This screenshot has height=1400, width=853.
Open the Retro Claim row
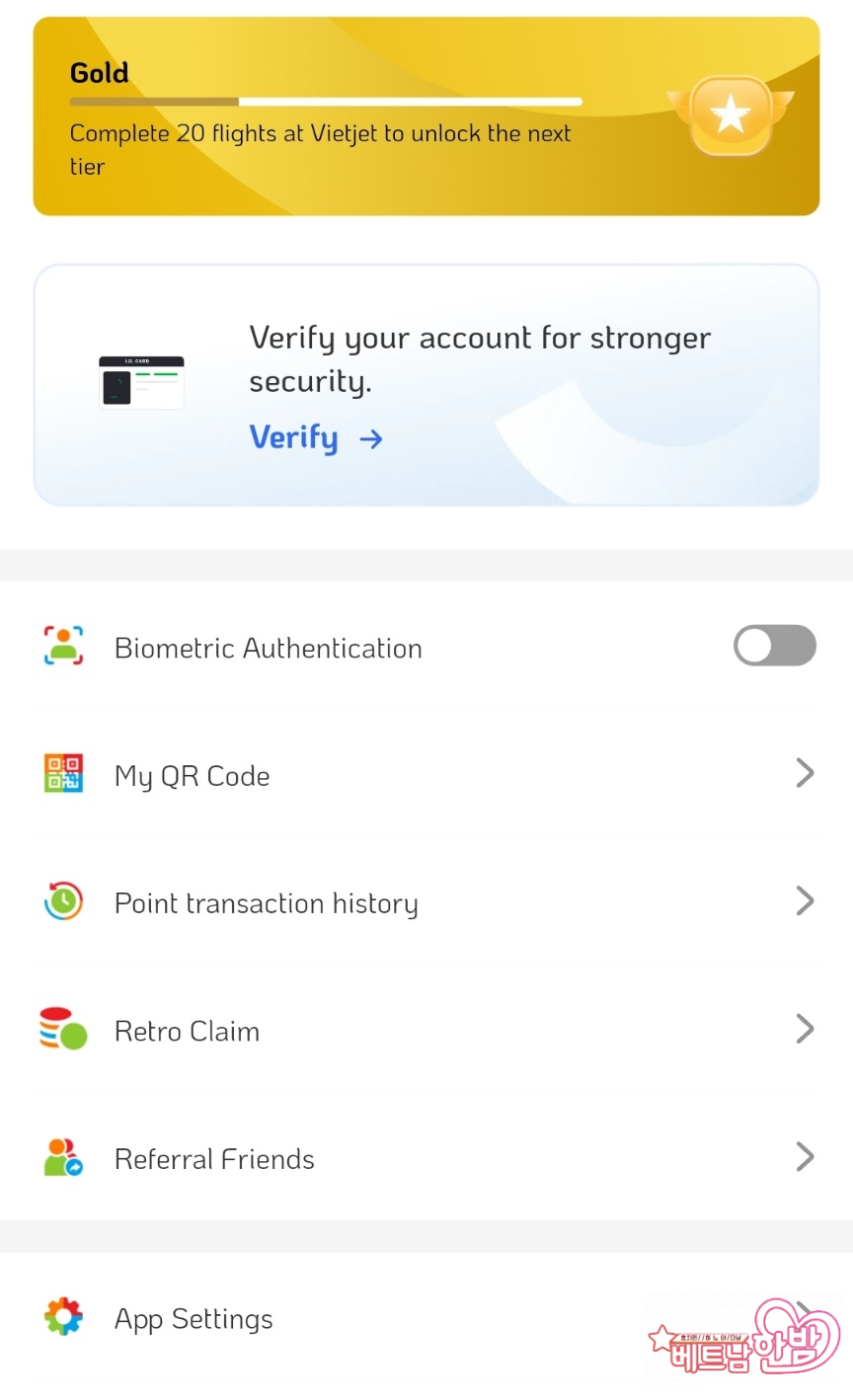[x=426, y=1031]
